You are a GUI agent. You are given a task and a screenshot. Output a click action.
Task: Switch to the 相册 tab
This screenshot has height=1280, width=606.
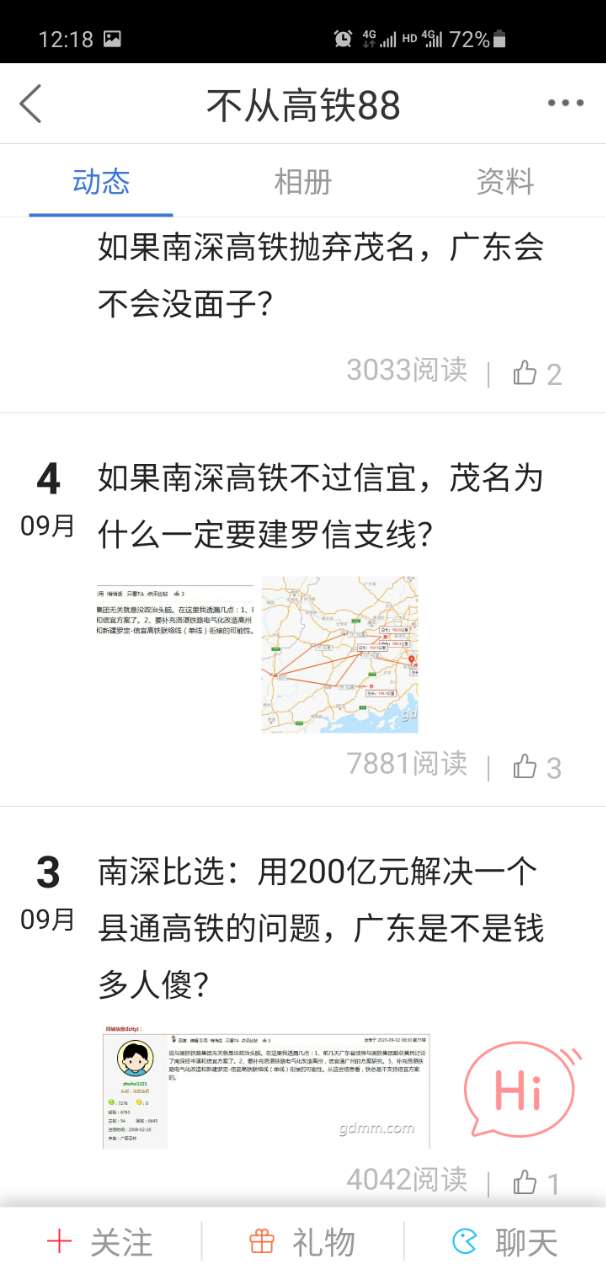(x=302, y=182)
